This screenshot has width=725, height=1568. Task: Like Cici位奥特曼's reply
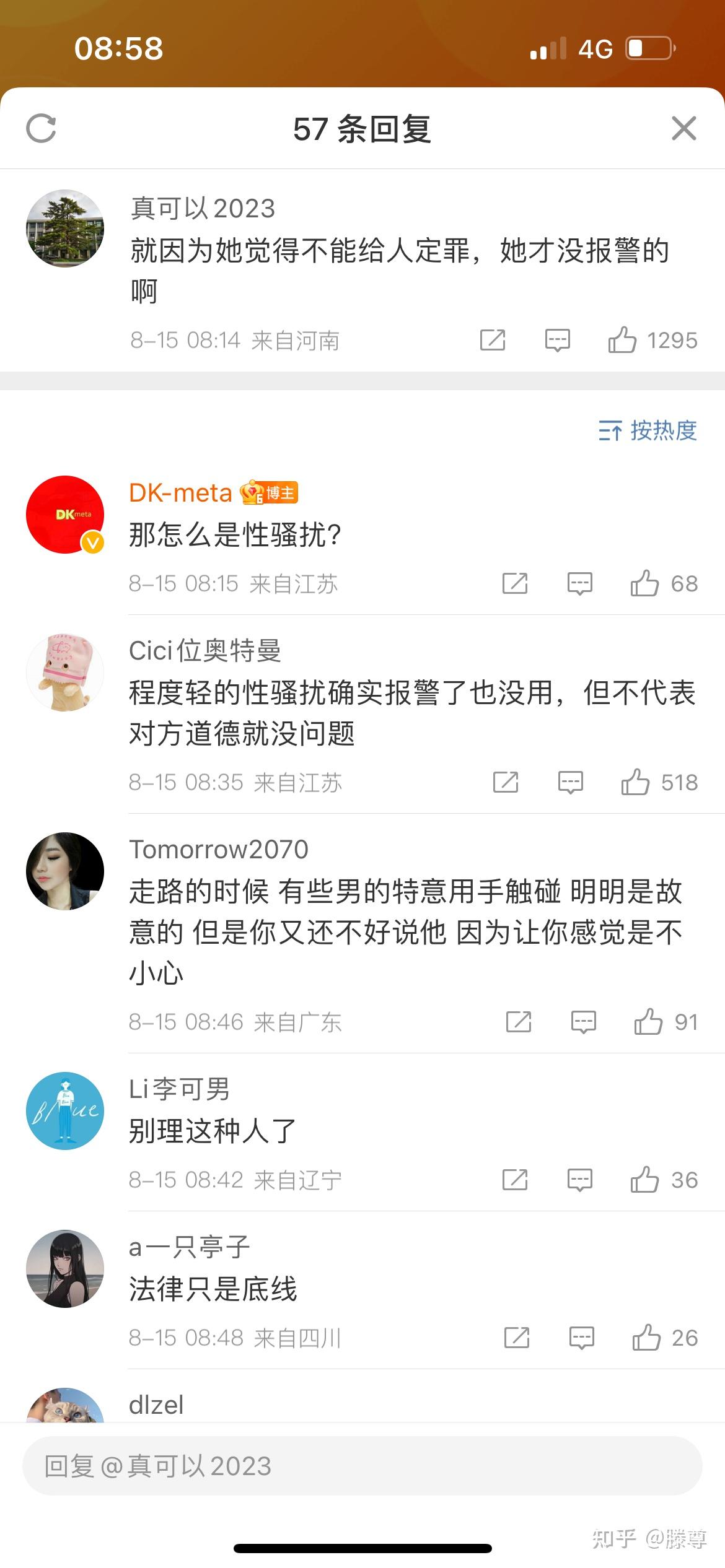[x=635, y=782]
